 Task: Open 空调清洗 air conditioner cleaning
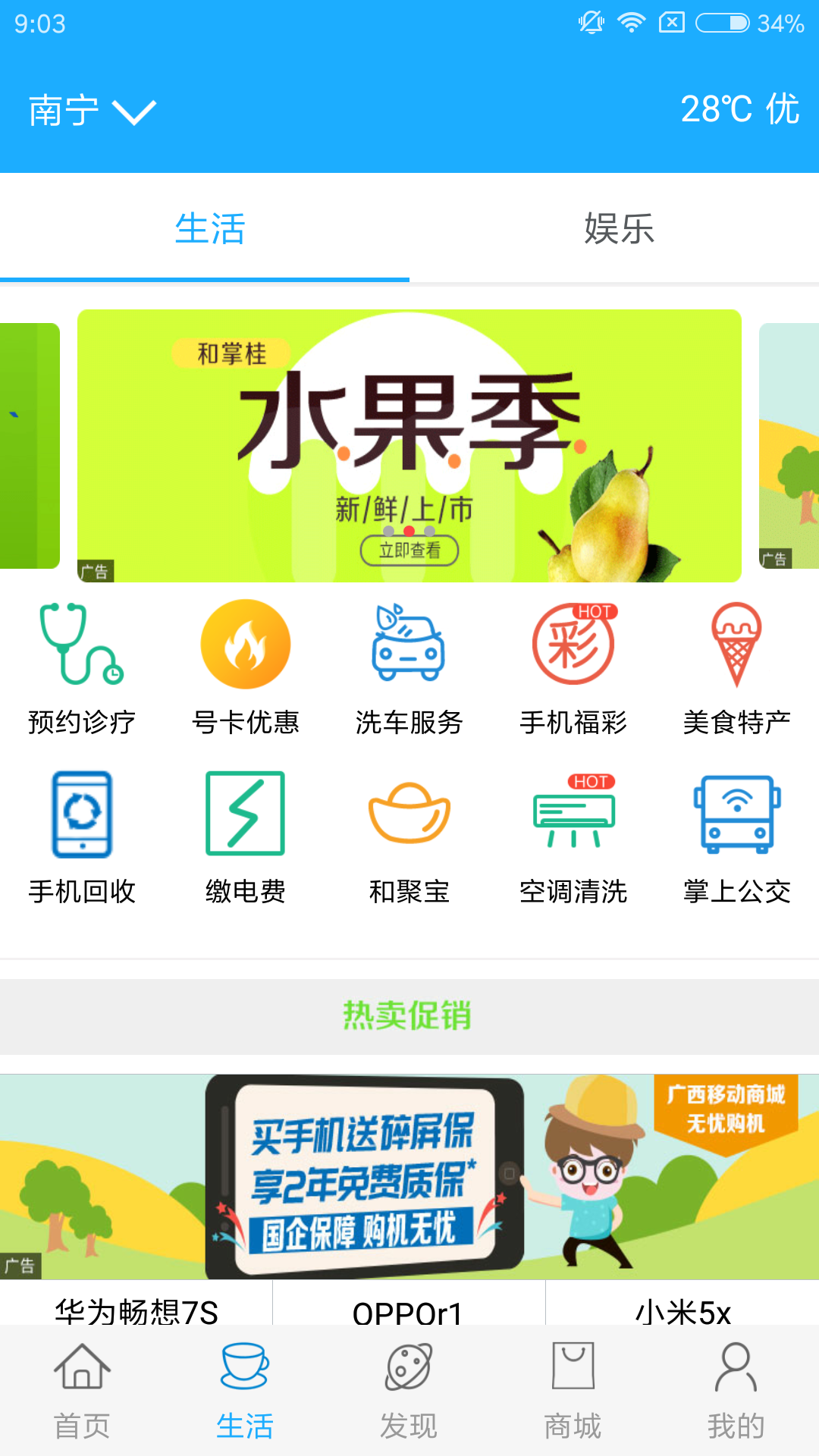click(x=573, y=838)
